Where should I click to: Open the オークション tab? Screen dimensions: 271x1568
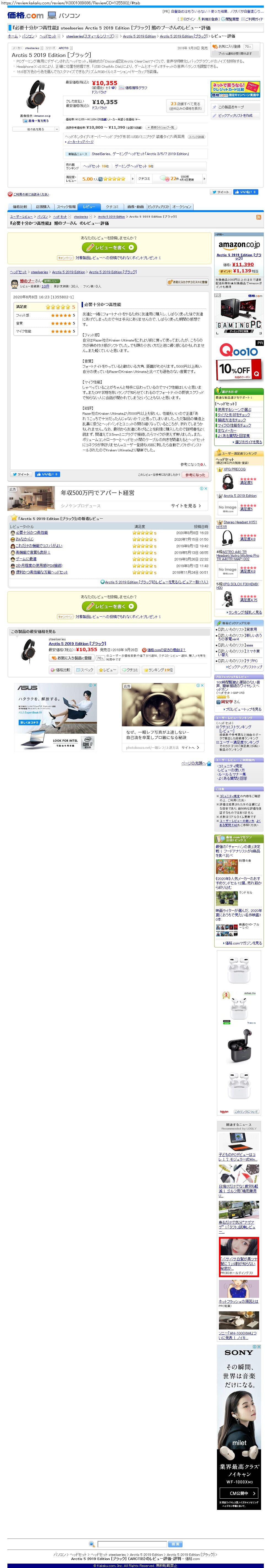(x=182, y=207)
